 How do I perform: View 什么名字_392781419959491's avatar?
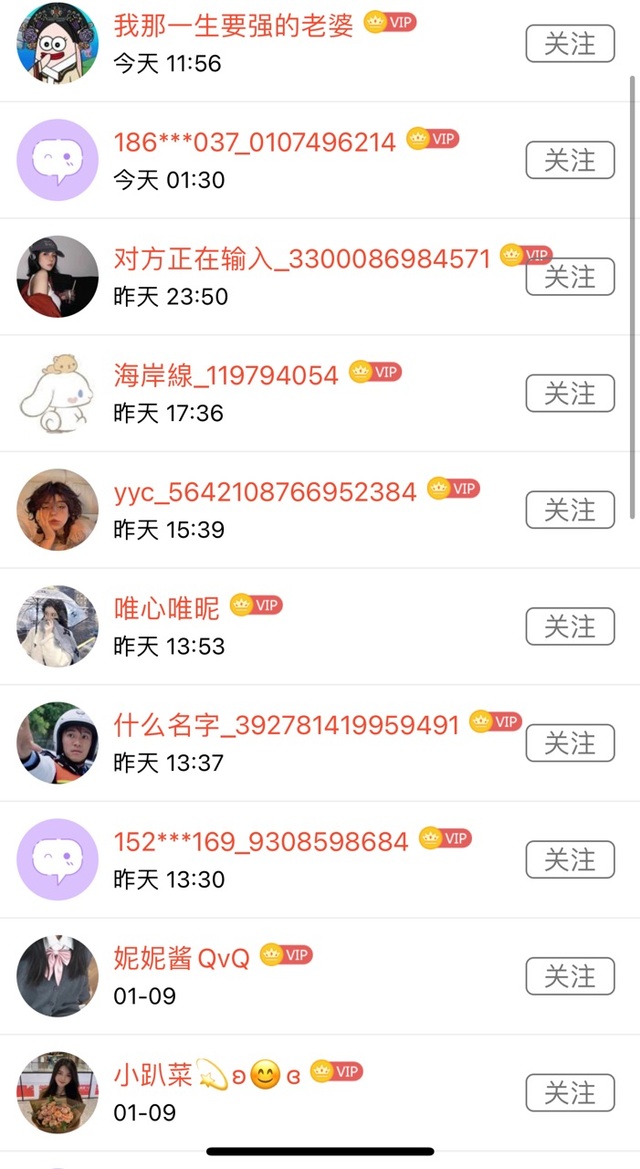click(x=58, y=743)
